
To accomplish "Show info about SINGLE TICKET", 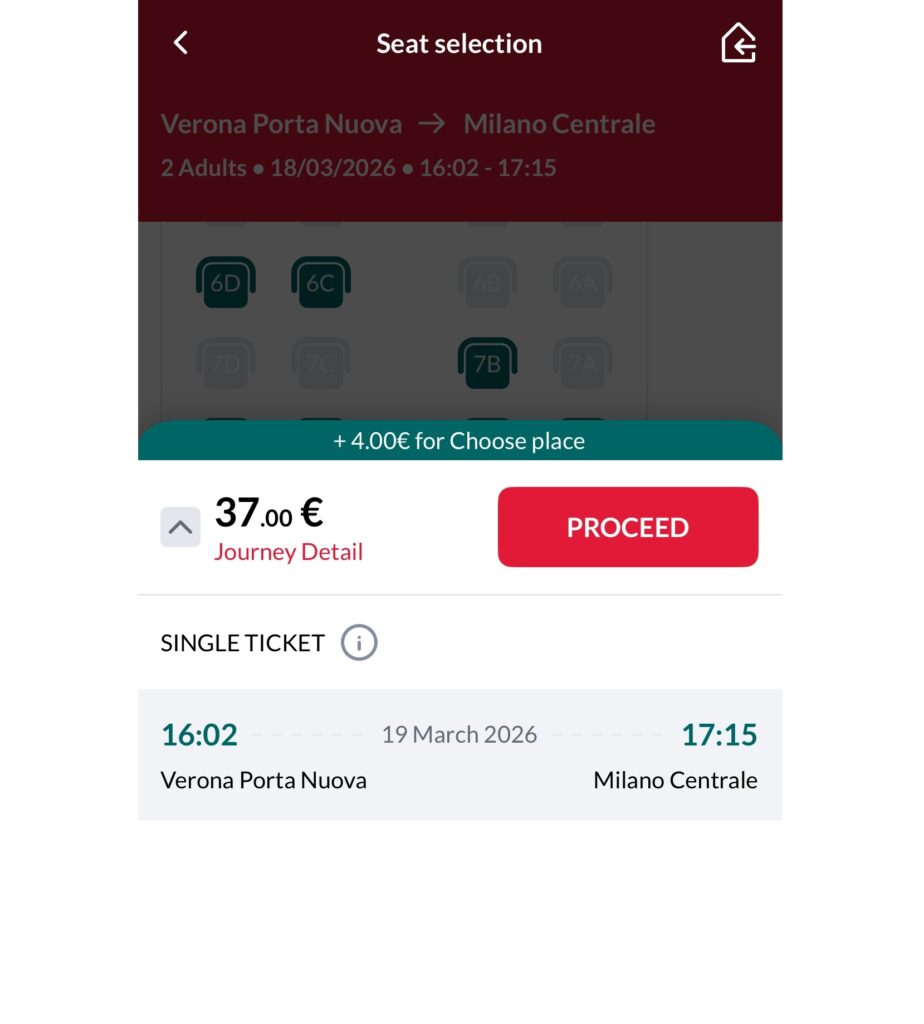I will (x=359, y=643).
